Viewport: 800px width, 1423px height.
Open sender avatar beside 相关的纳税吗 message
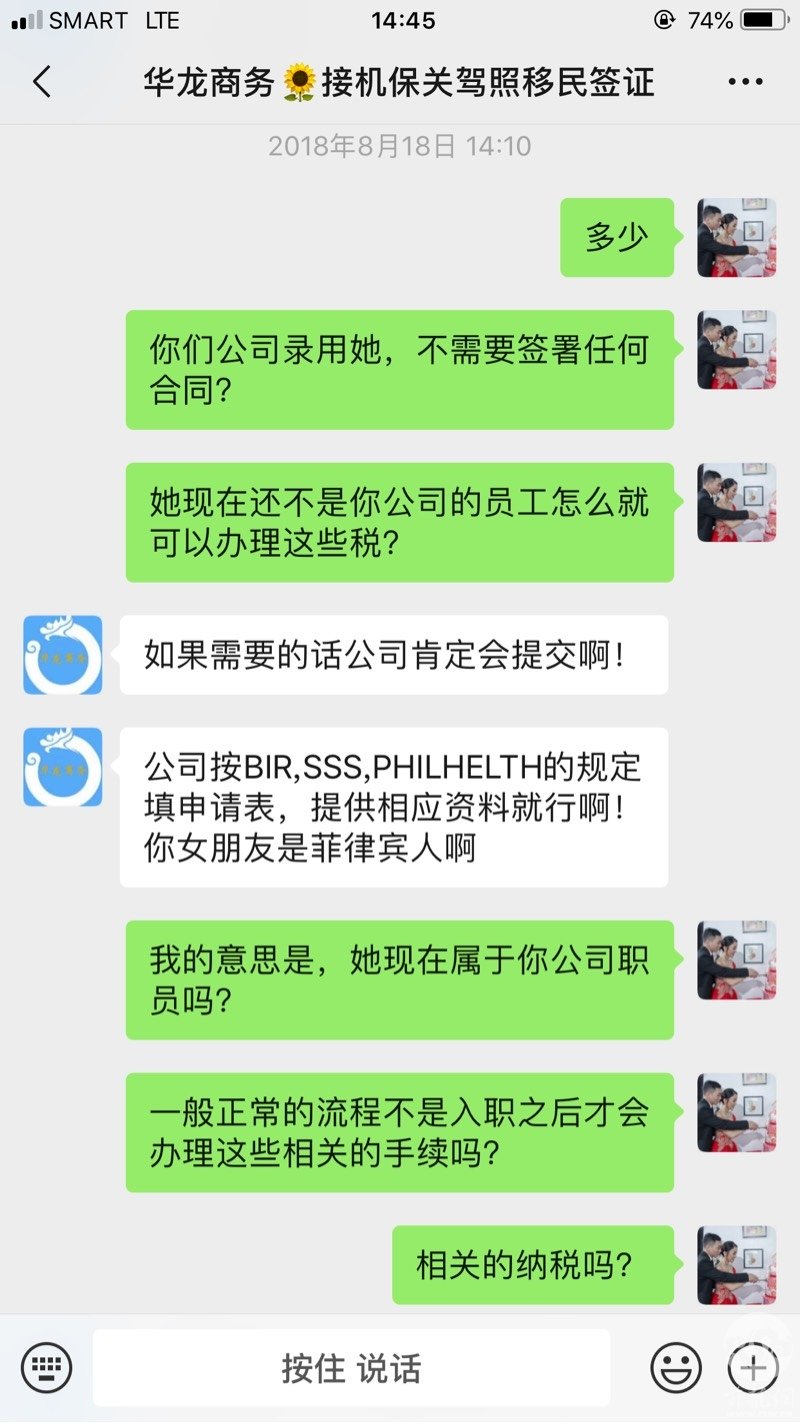(737, 1265)
